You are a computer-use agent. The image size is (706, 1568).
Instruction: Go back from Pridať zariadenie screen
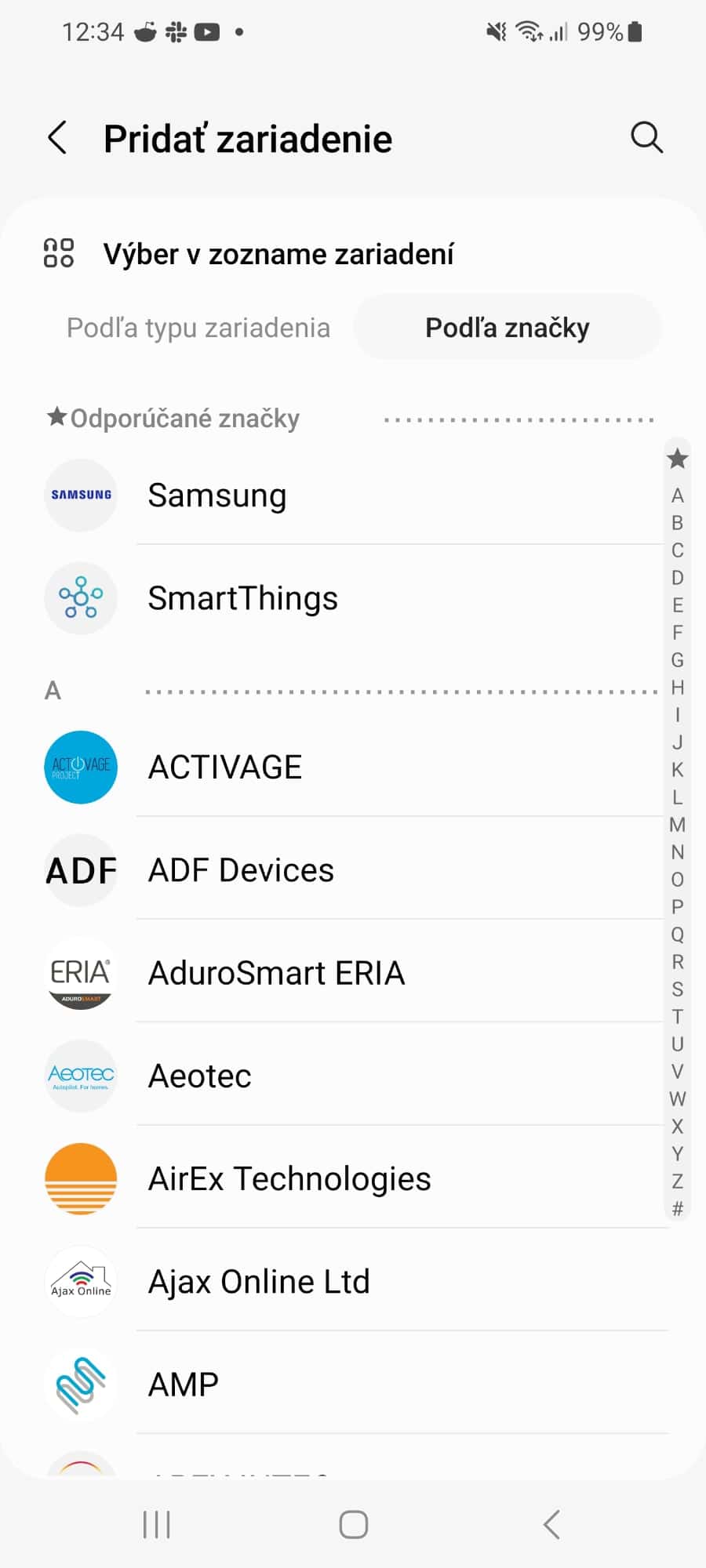point(58,139)
